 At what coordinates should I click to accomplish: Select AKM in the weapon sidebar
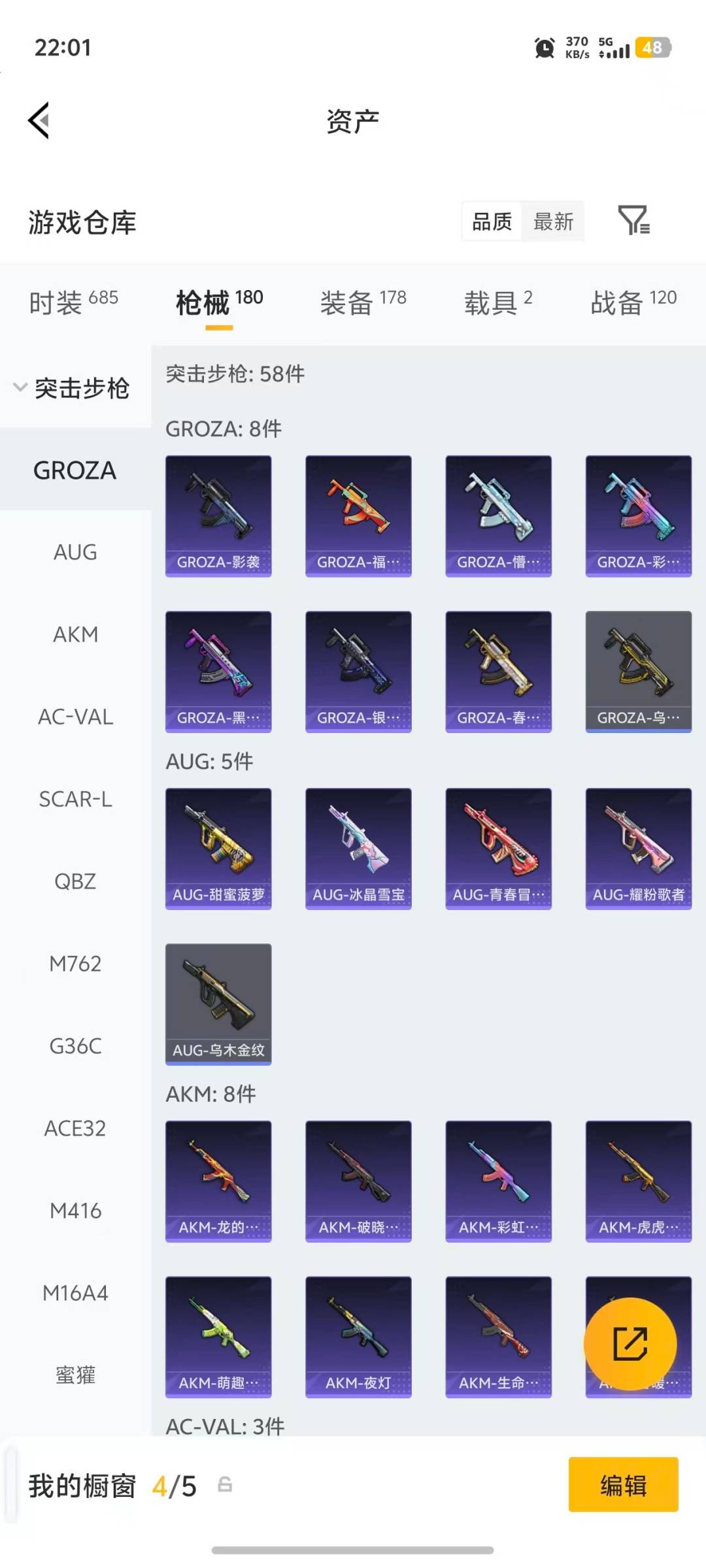[x=75, y=634]
